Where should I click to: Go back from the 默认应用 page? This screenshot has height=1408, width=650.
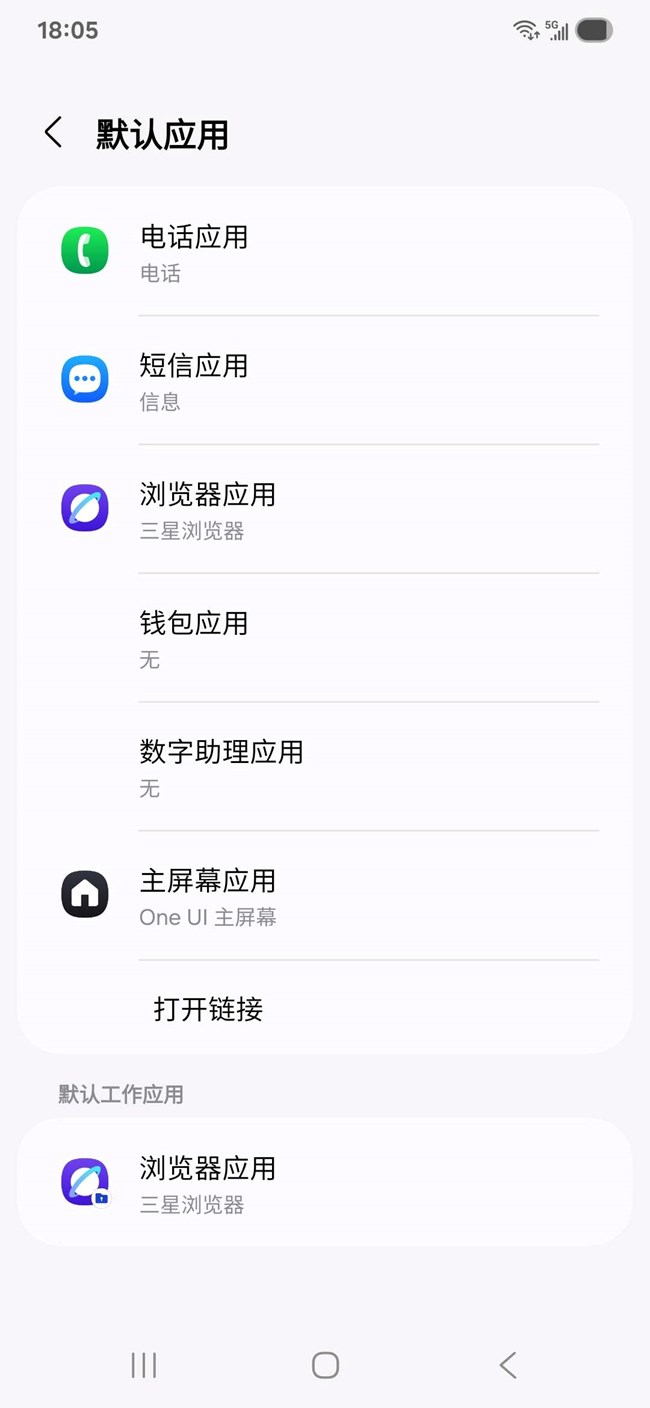pyautogui.click(x=54, y=133)
